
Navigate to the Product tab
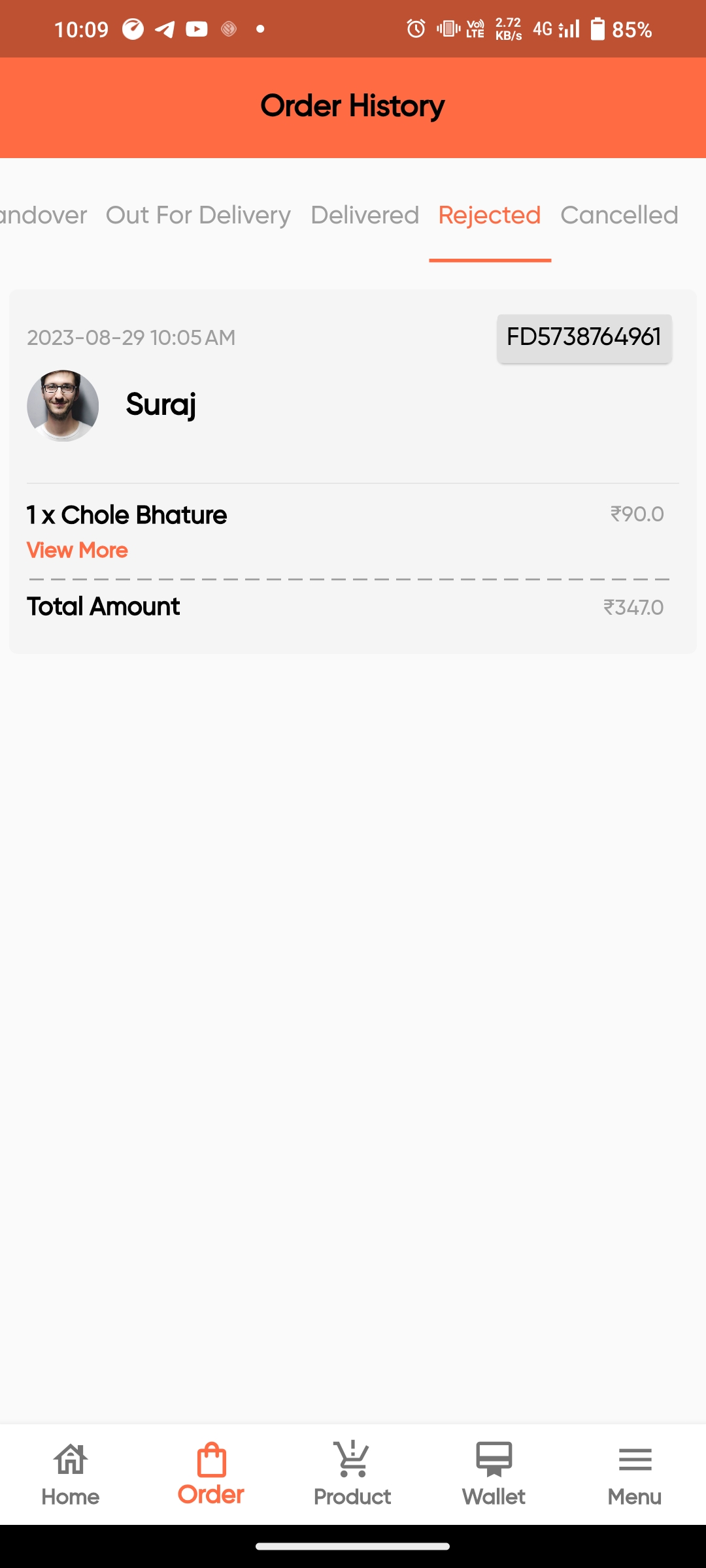[352, 1475]
